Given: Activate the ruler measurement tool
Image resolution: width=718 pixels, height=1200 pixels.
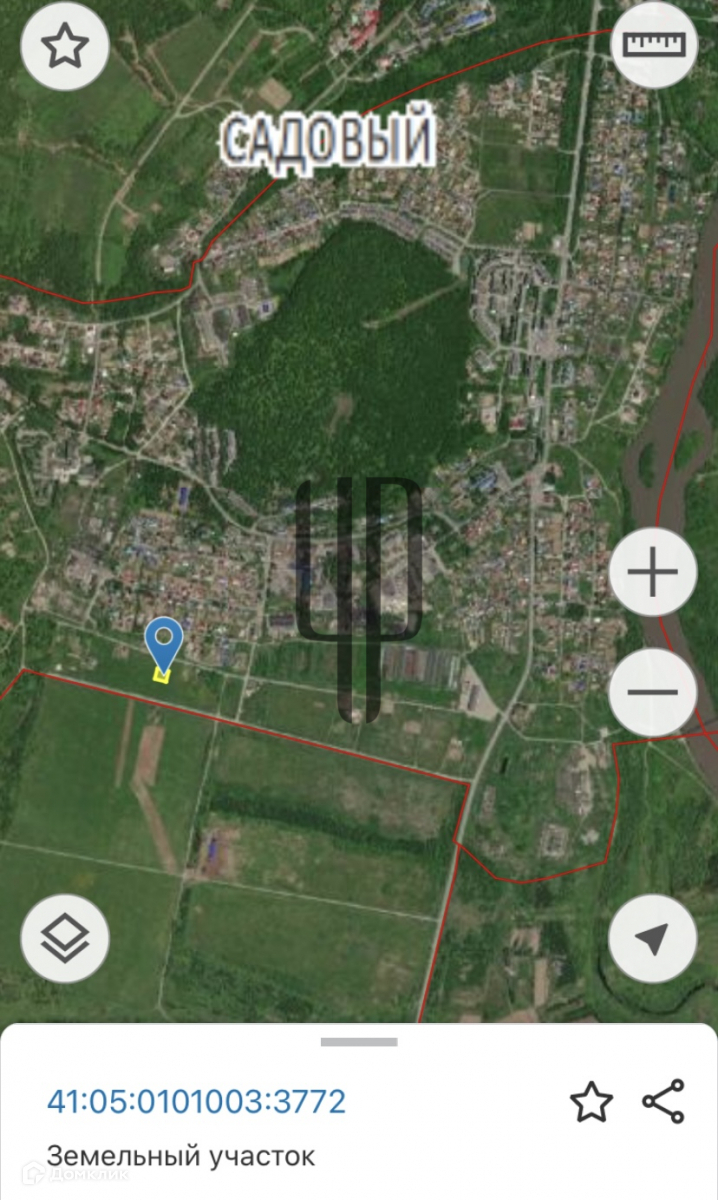Looking at the screenshot, I should click(x=652, y=46).
